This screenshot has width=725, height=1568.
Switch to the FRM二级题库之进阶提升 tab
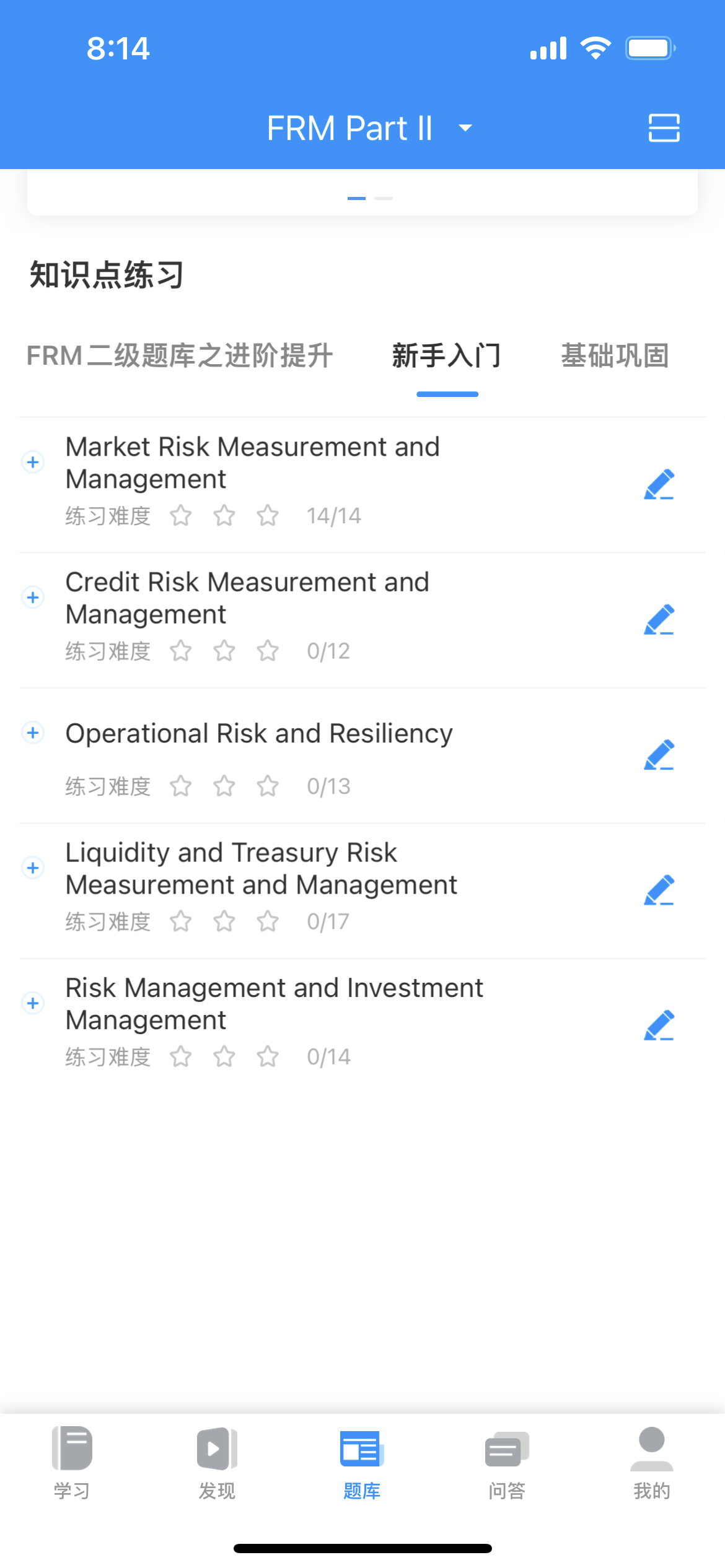tap(180, 355)
